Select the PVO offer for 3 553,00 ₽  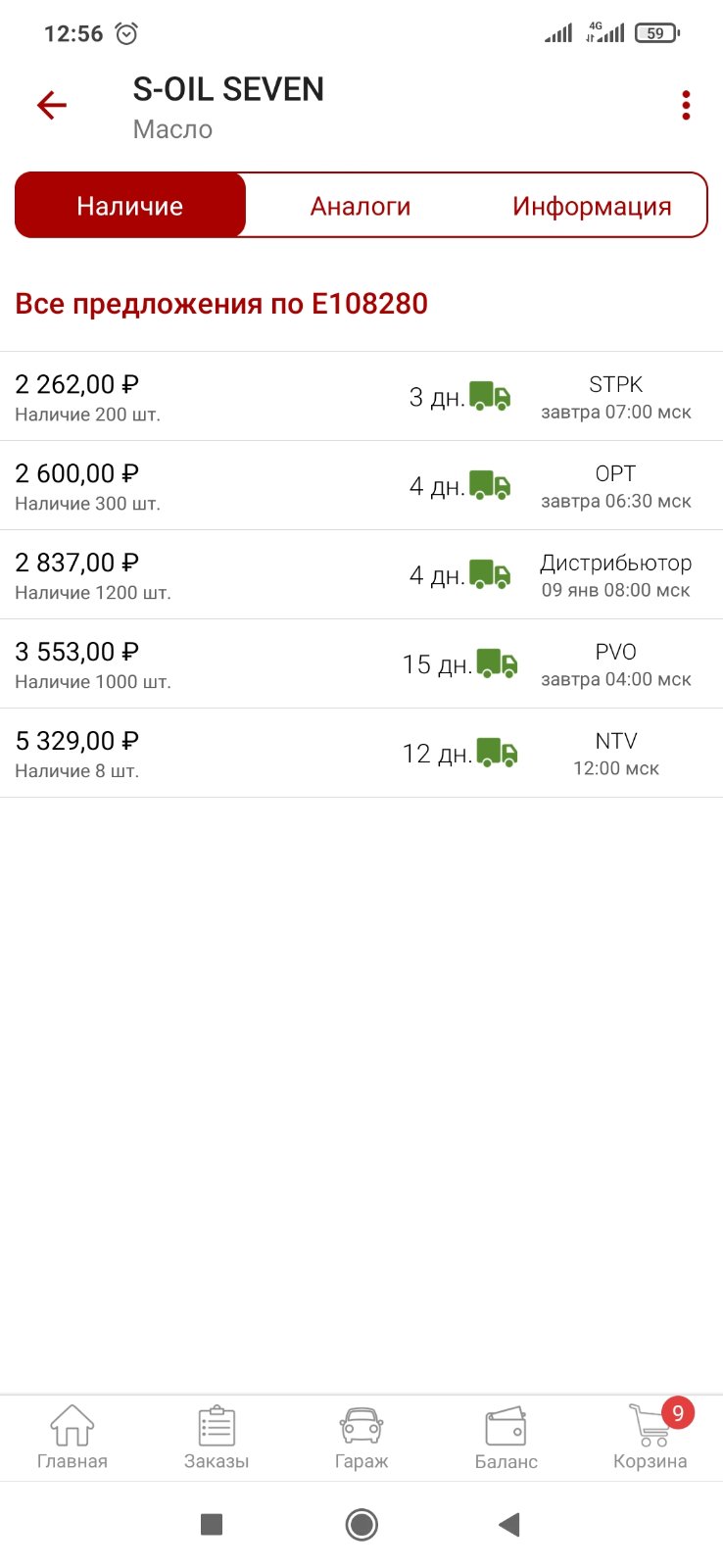click(361, 664)
